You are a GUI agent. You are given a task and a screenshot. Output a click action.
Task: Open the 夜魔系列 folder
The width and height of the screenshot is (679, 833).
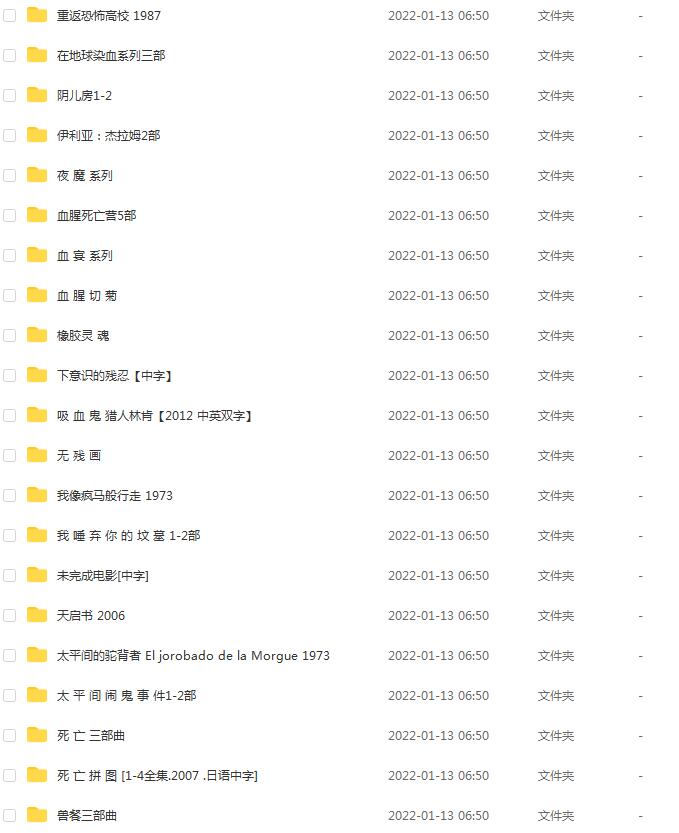(x=84, y=176)
